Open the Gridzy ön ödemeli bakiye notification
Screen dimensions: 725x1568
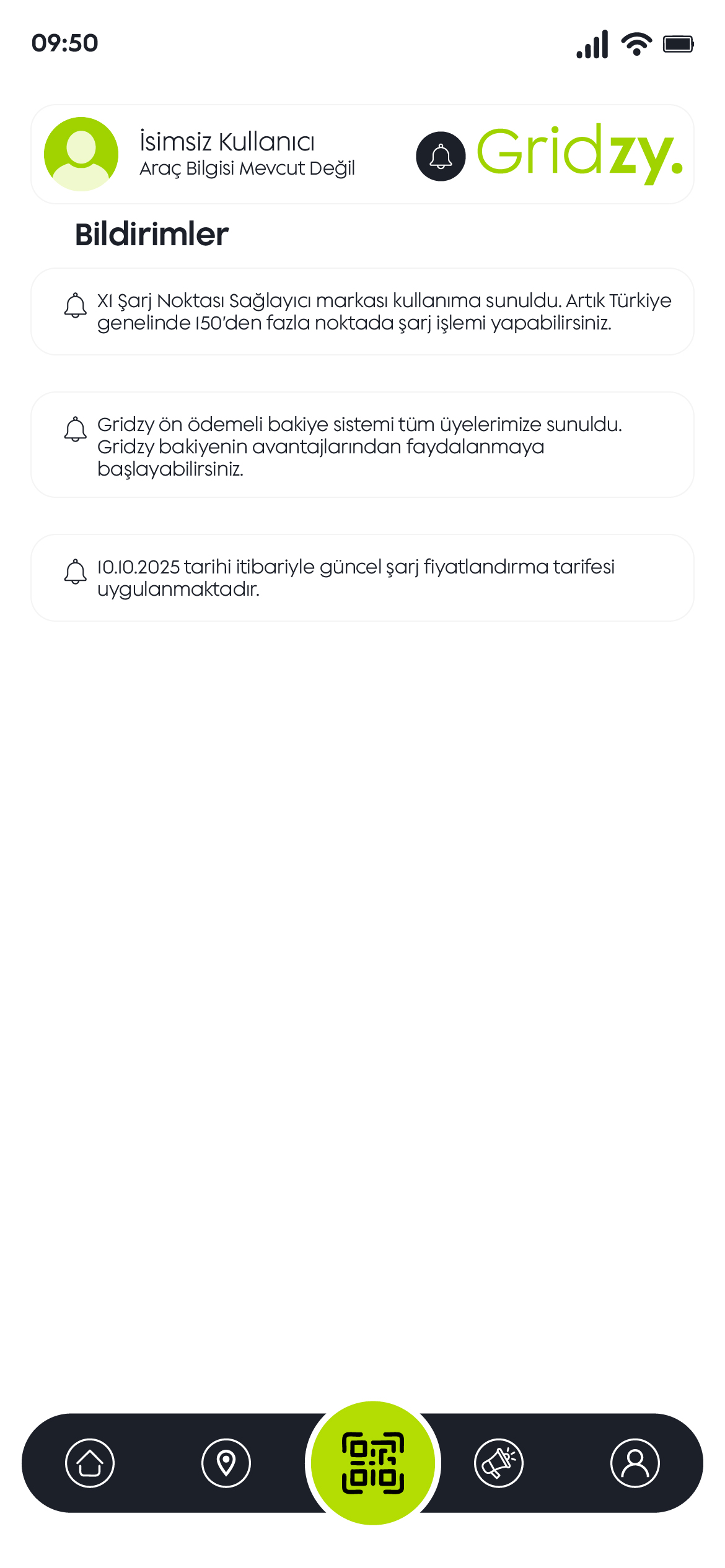362,445
